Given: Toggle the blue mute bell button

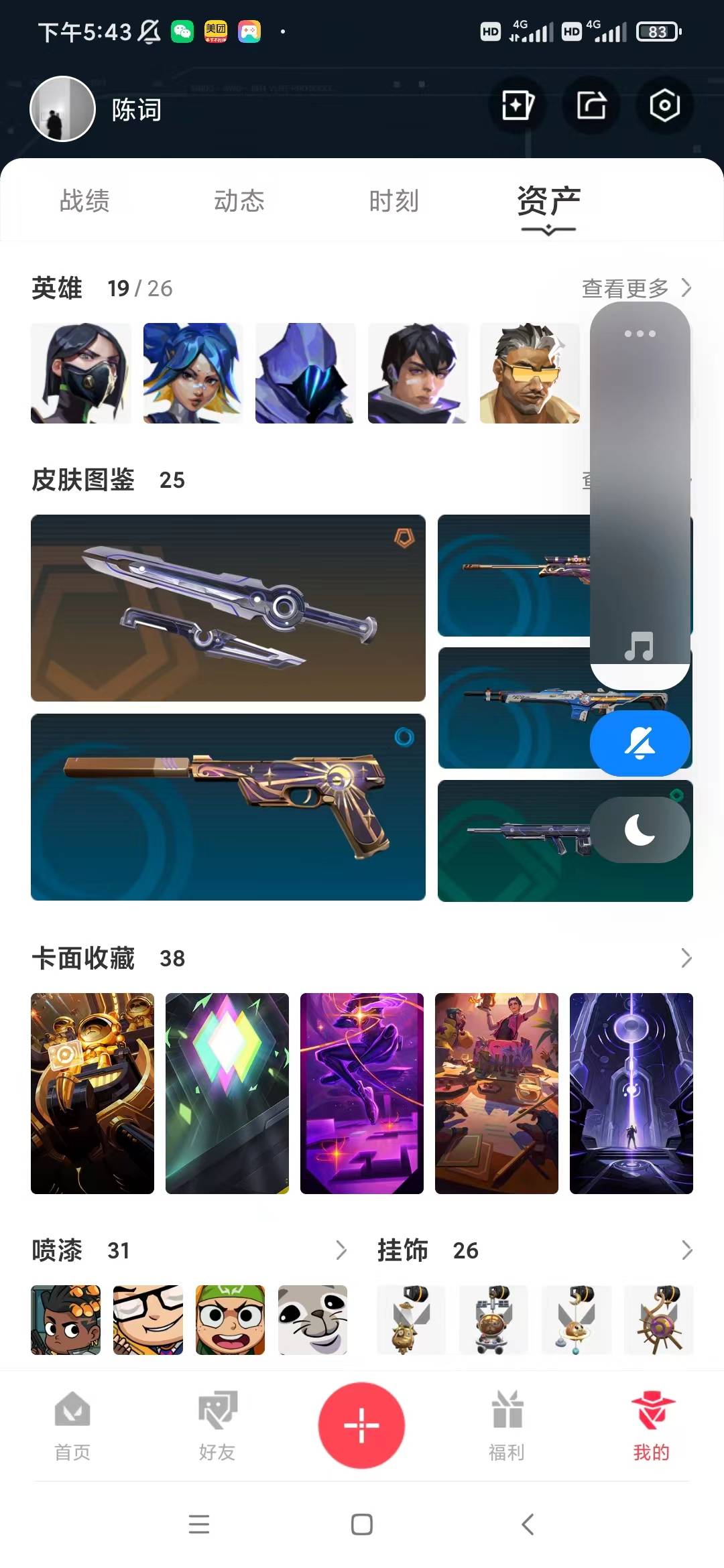Looking at the screenshot, I should 640,744.
